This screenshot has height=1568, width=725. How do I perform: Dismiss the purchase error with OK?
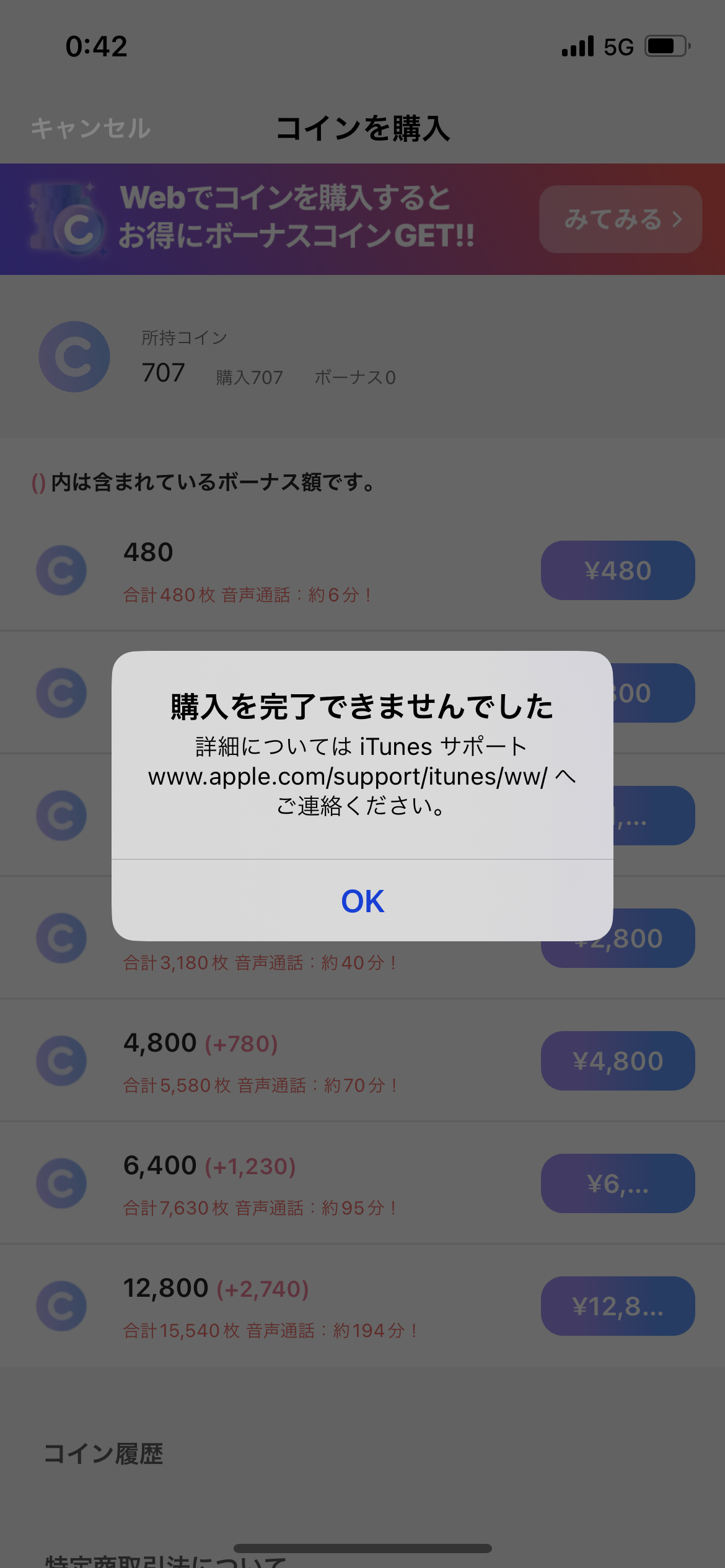tap(362, 901)
